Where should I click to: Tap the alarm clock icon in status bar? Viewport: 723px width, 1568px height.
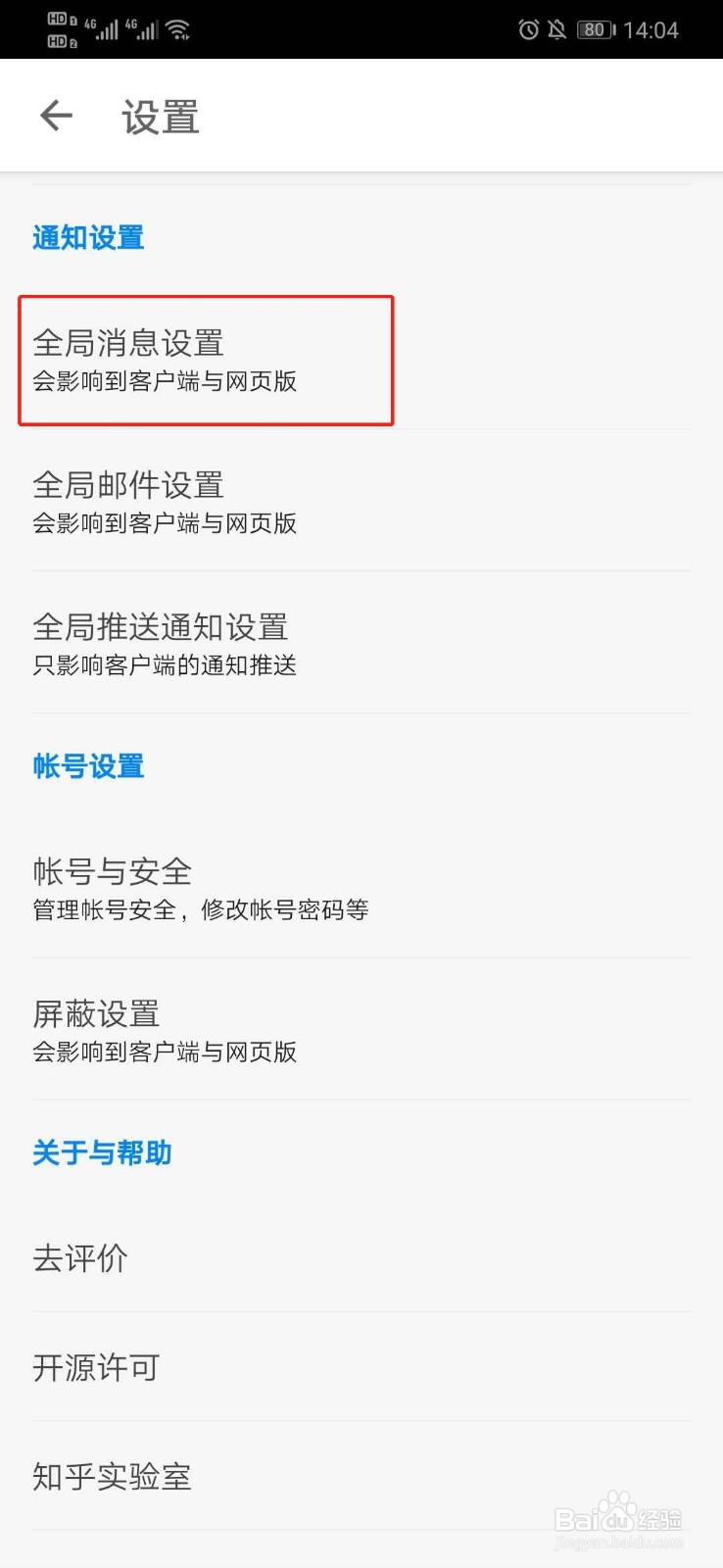(526, 29)
